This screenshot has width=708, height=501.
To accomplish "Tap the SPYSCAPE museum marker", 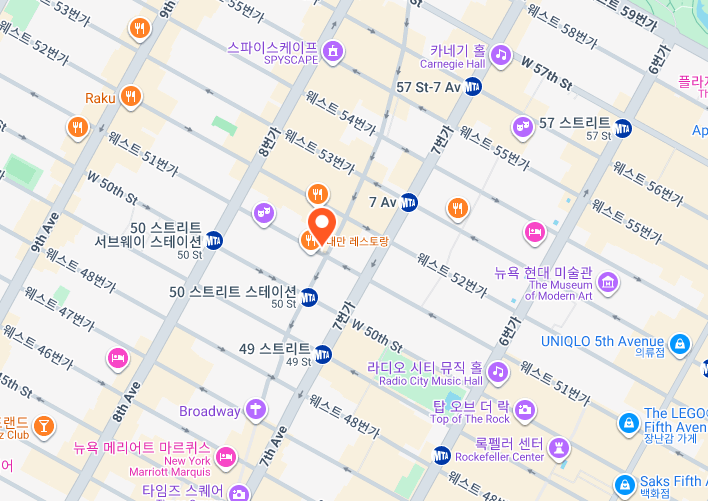I will pyautogui.click(x=333, y=50).
